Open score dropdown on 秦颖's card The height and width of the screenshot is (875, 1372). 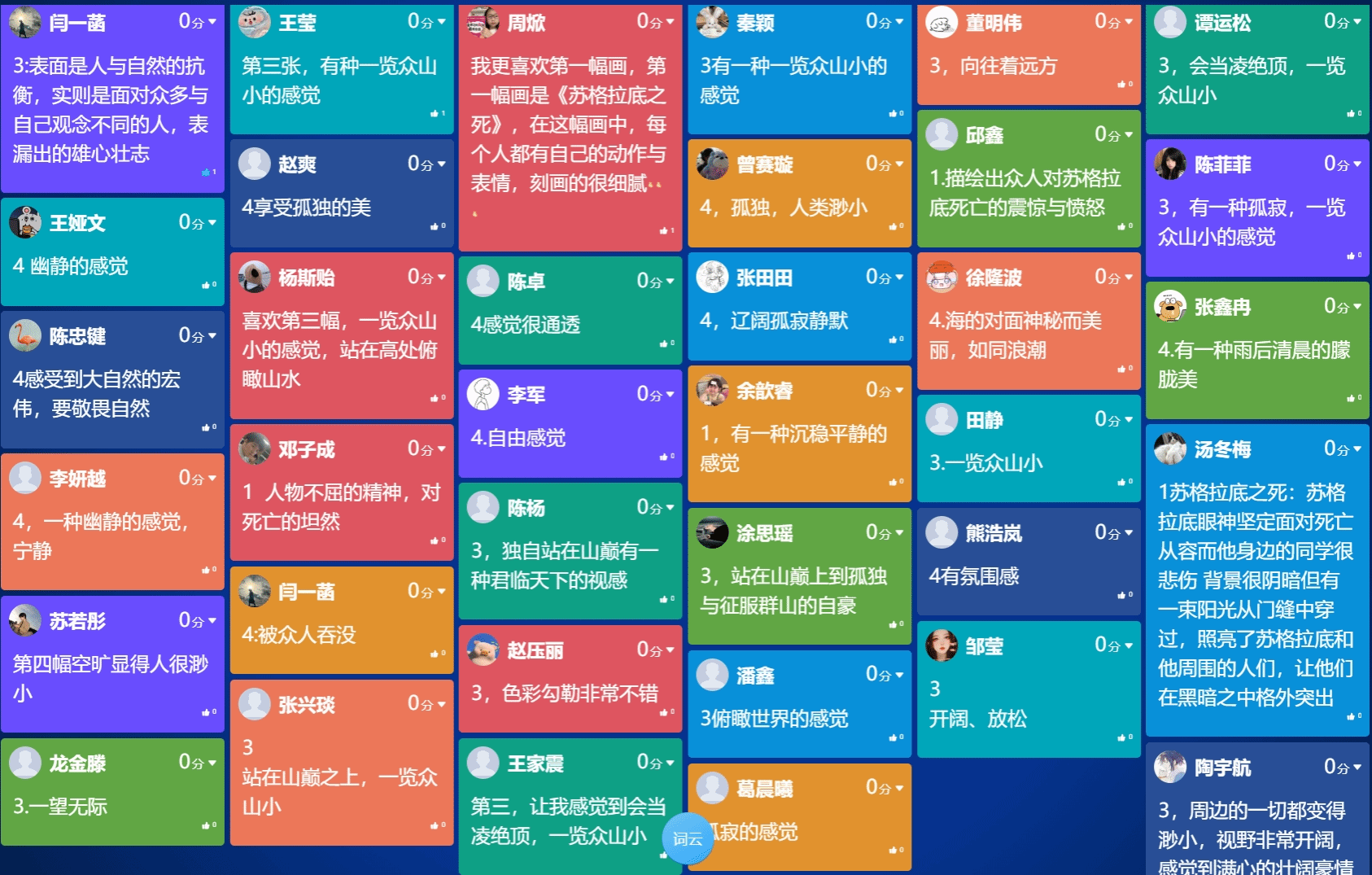coord(885,22)
